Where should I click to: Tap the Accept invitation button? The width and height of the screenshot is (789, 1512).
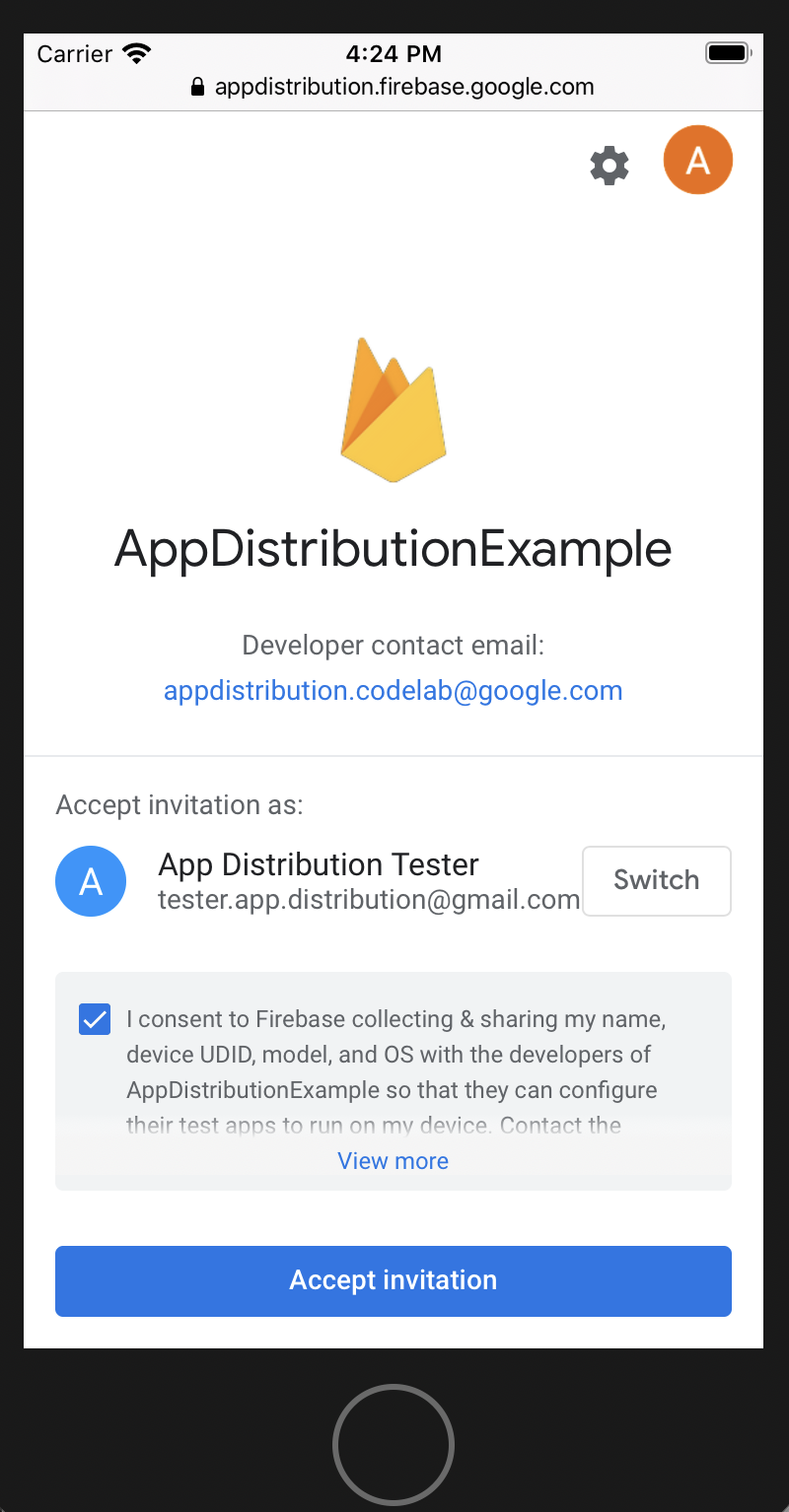pyautogui.click(x=393, y=1280)
